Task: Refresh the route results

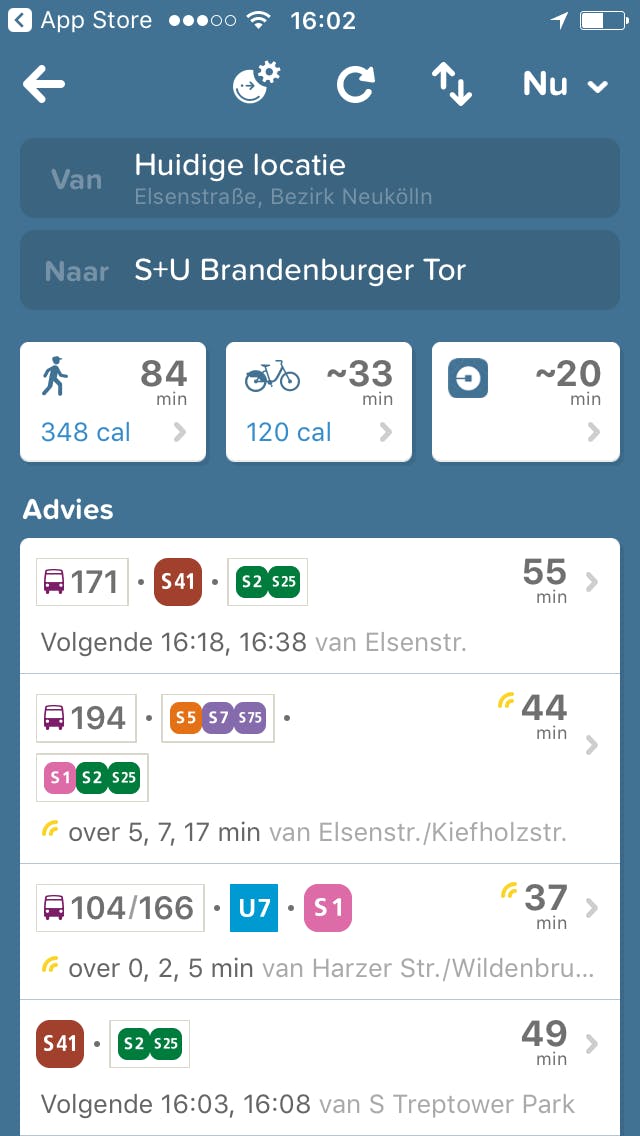Action: 355,85
